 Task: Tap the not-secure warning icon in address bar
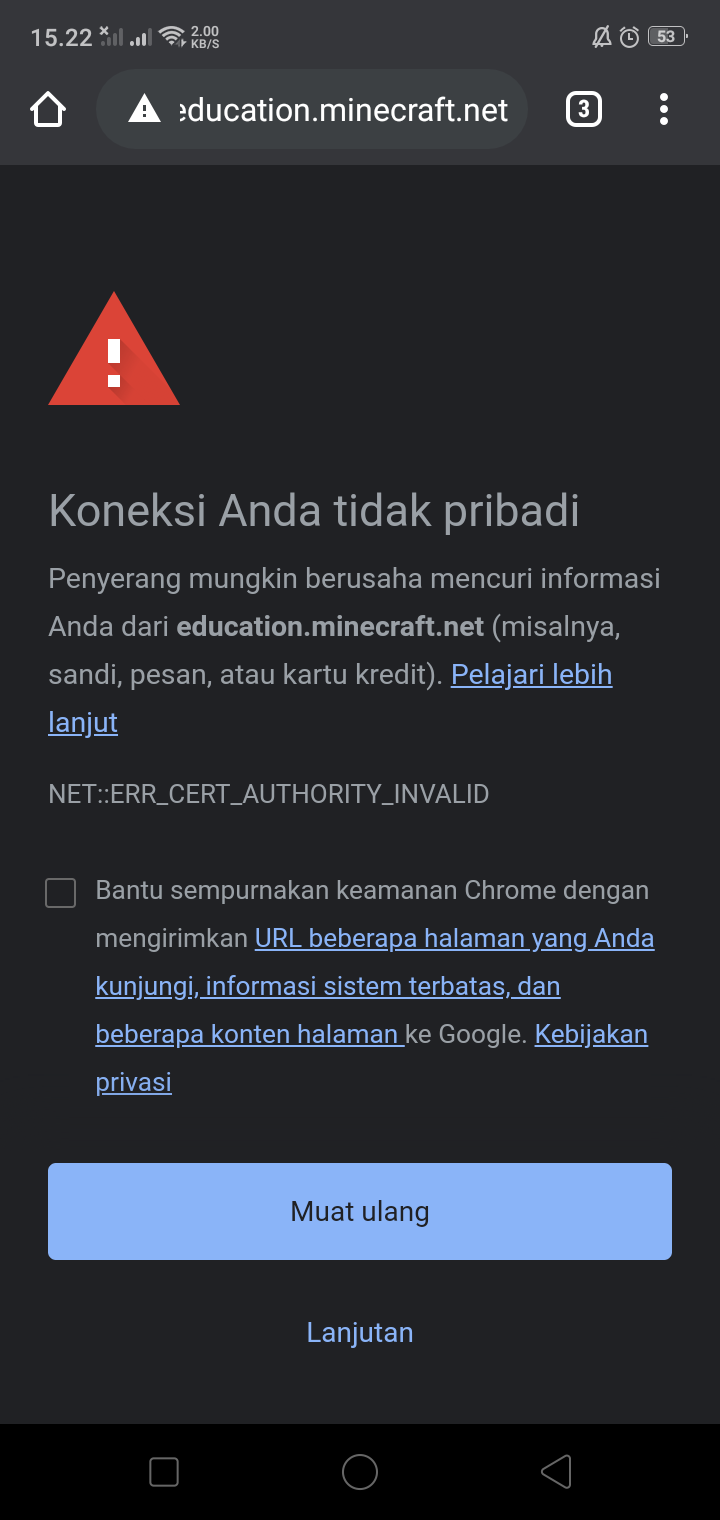(x=145, y=110)
